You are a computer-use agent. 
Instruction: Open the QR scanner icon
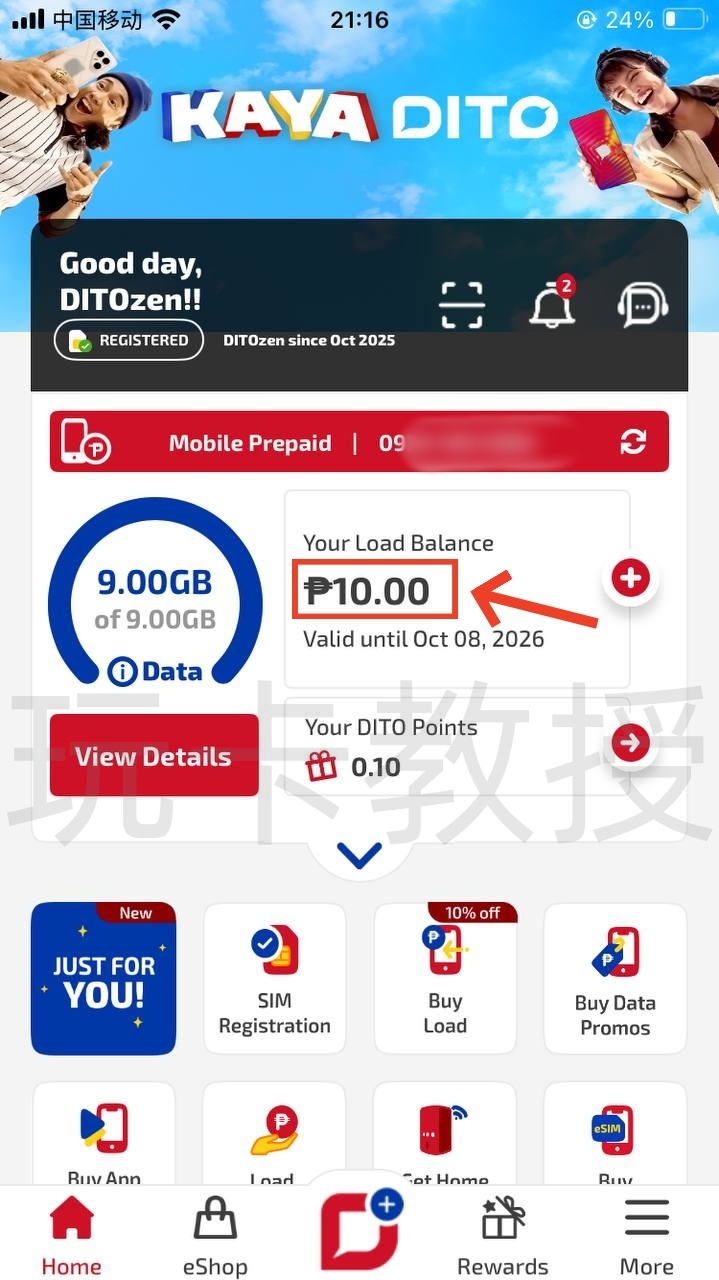462,305
